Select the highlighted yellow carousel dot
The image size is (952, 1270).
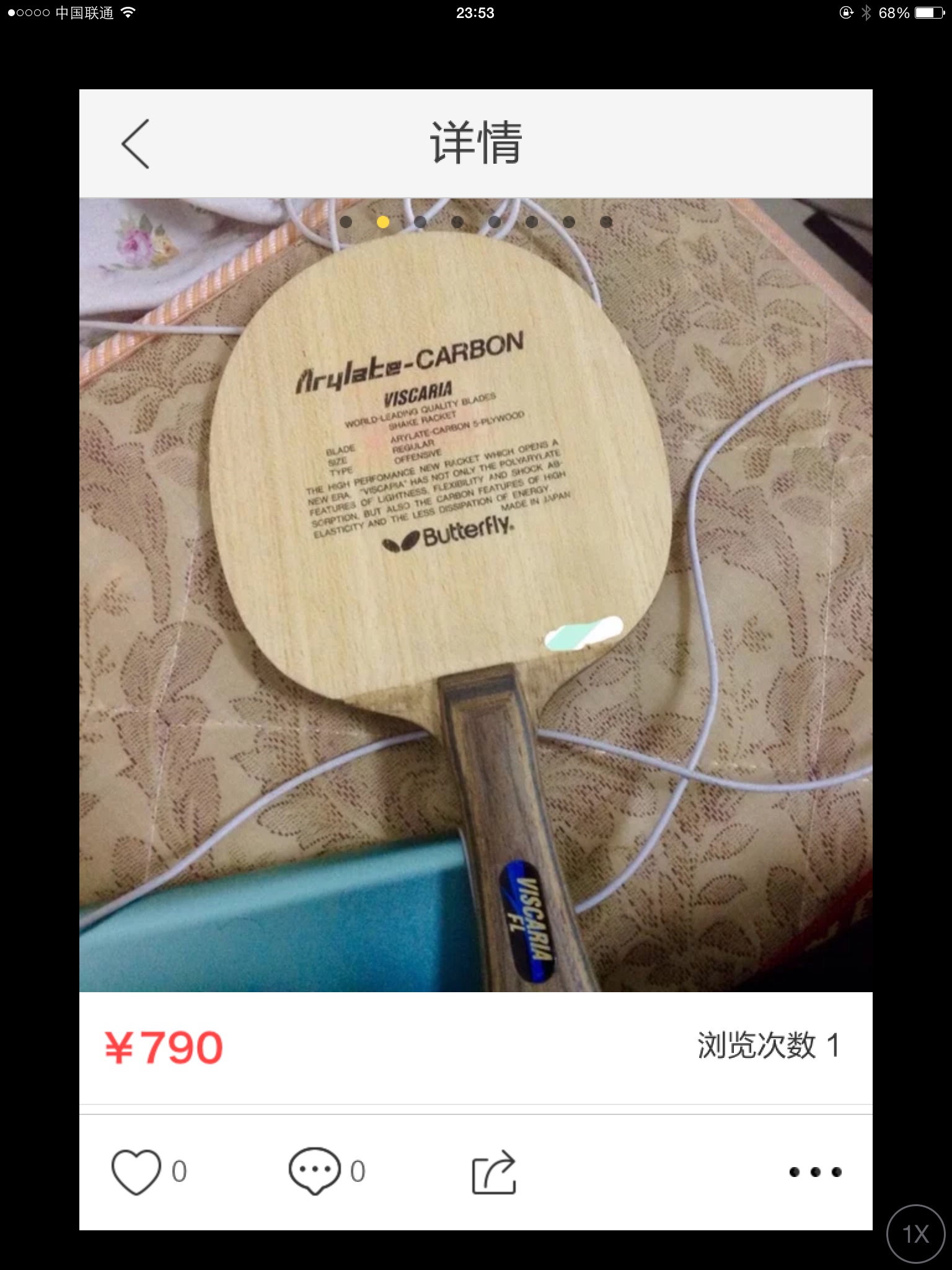[x=383, y=221]
